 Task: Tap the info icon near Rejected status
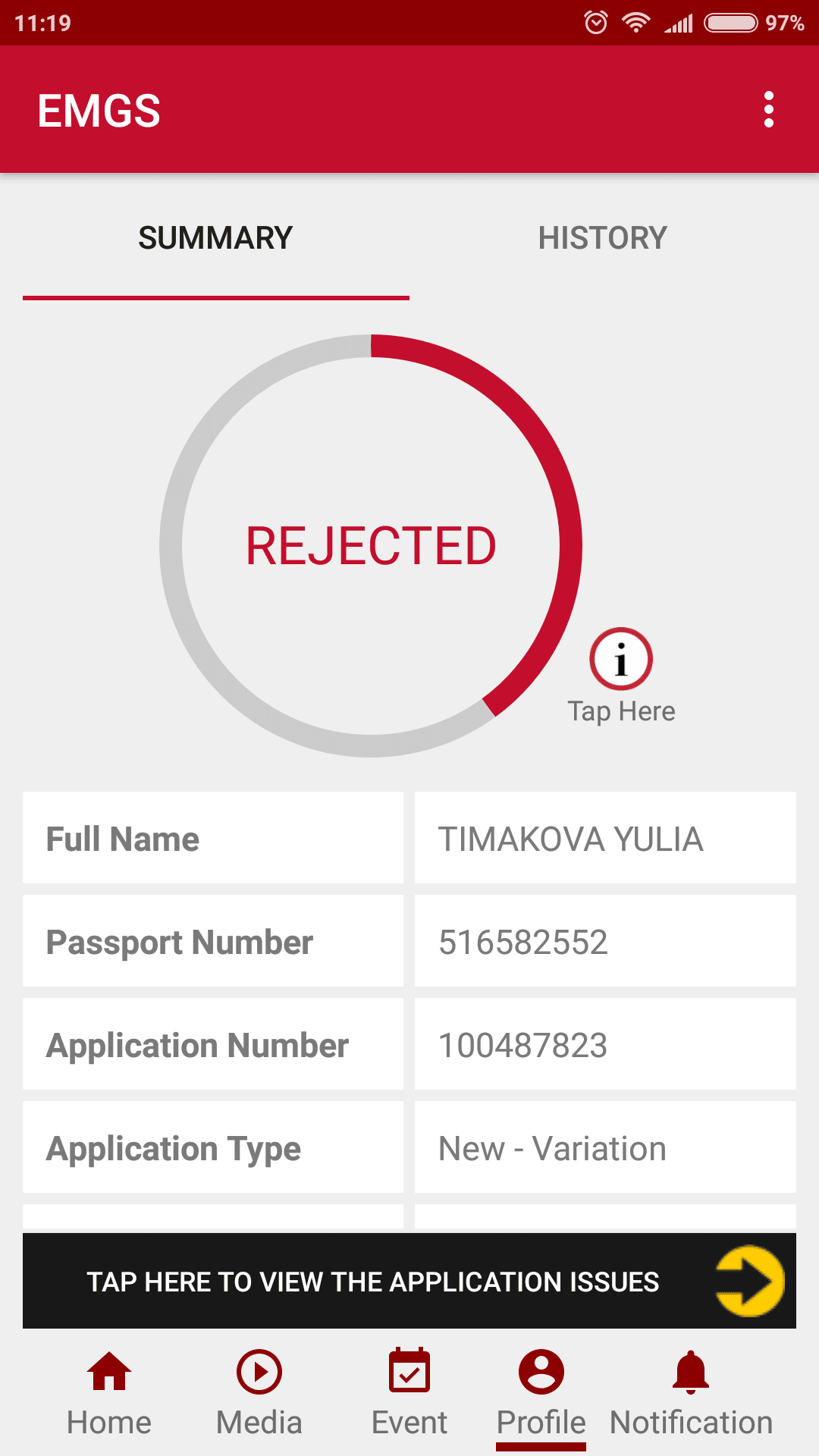click(621, 659)
